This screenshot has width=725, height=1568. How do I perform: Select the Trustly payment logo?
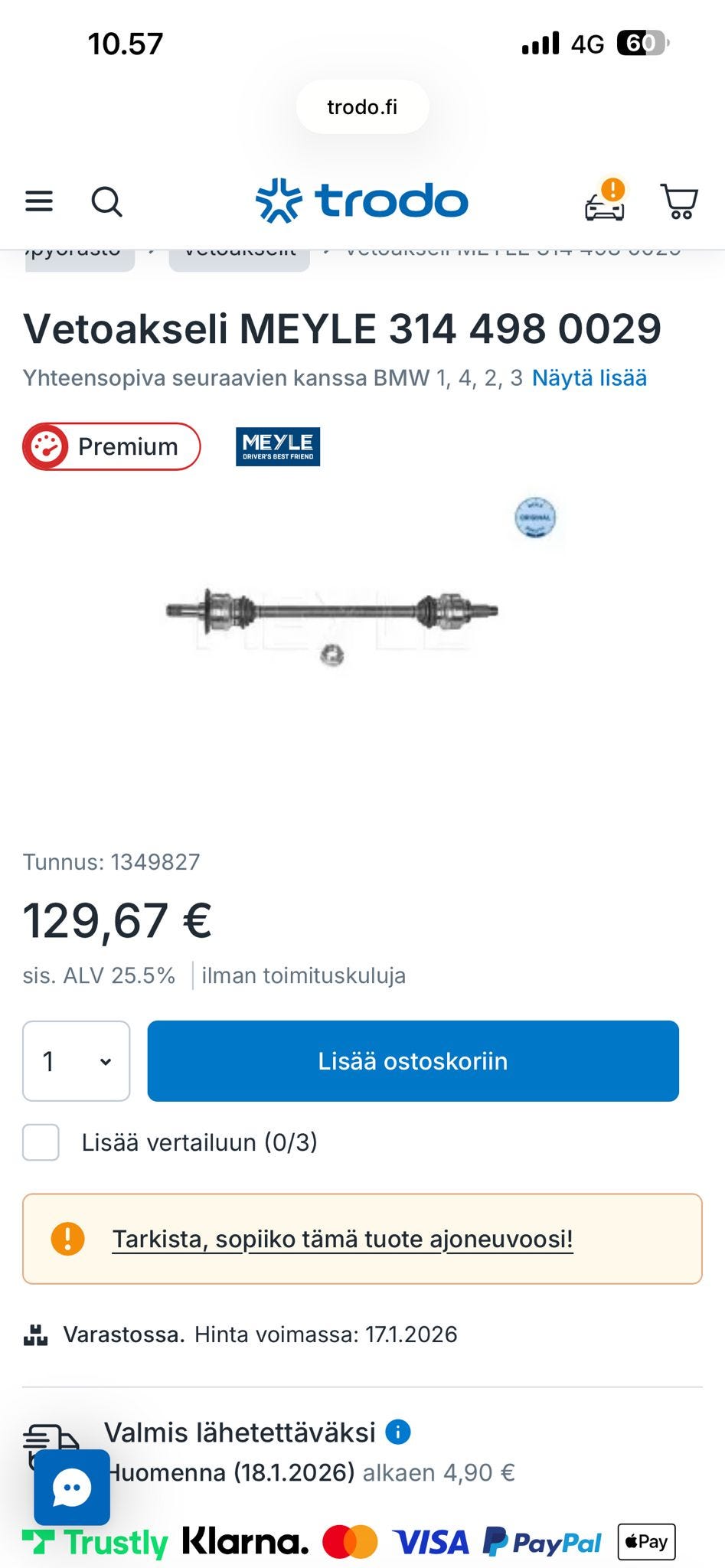click(93, 1540)
